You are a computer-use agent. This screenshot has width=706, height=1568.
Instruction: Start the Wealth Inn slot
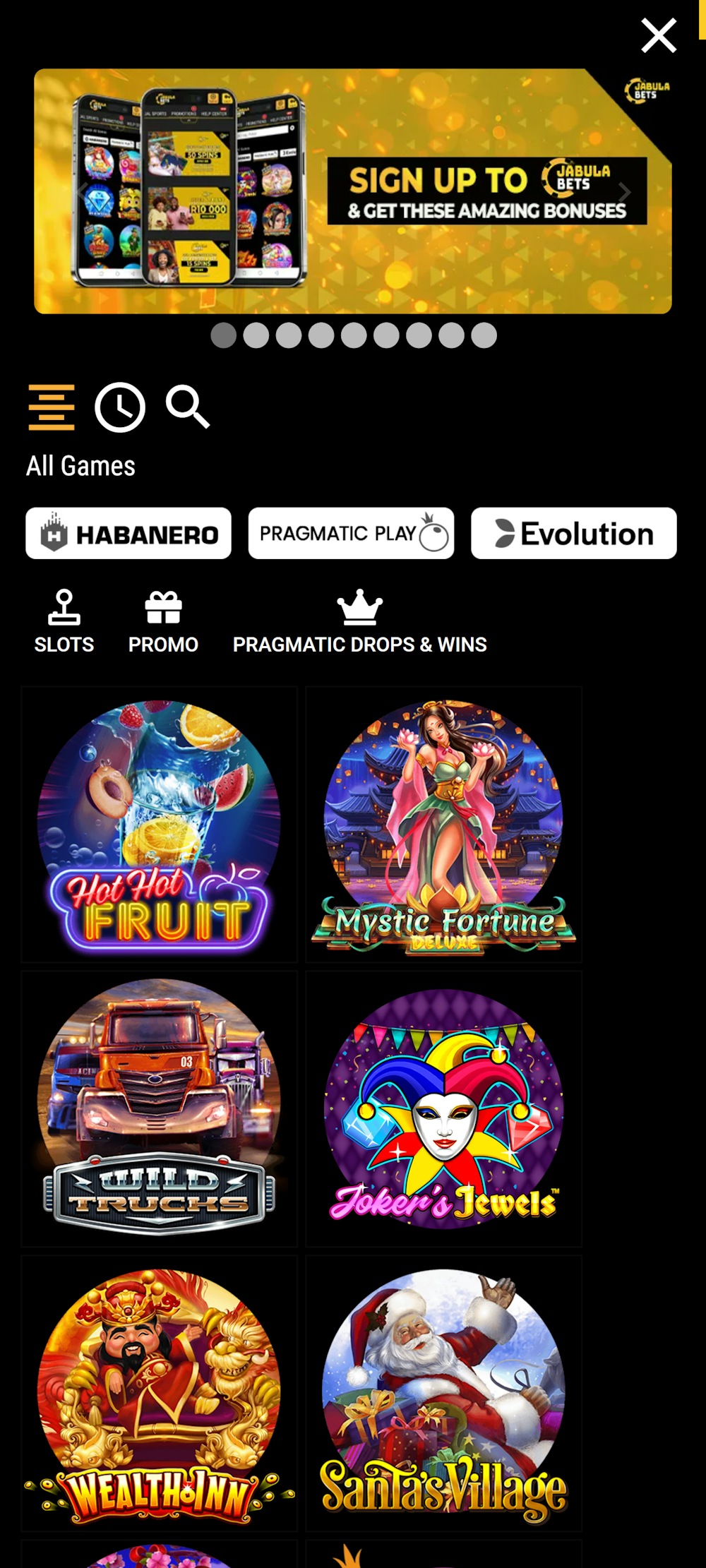159,1393
